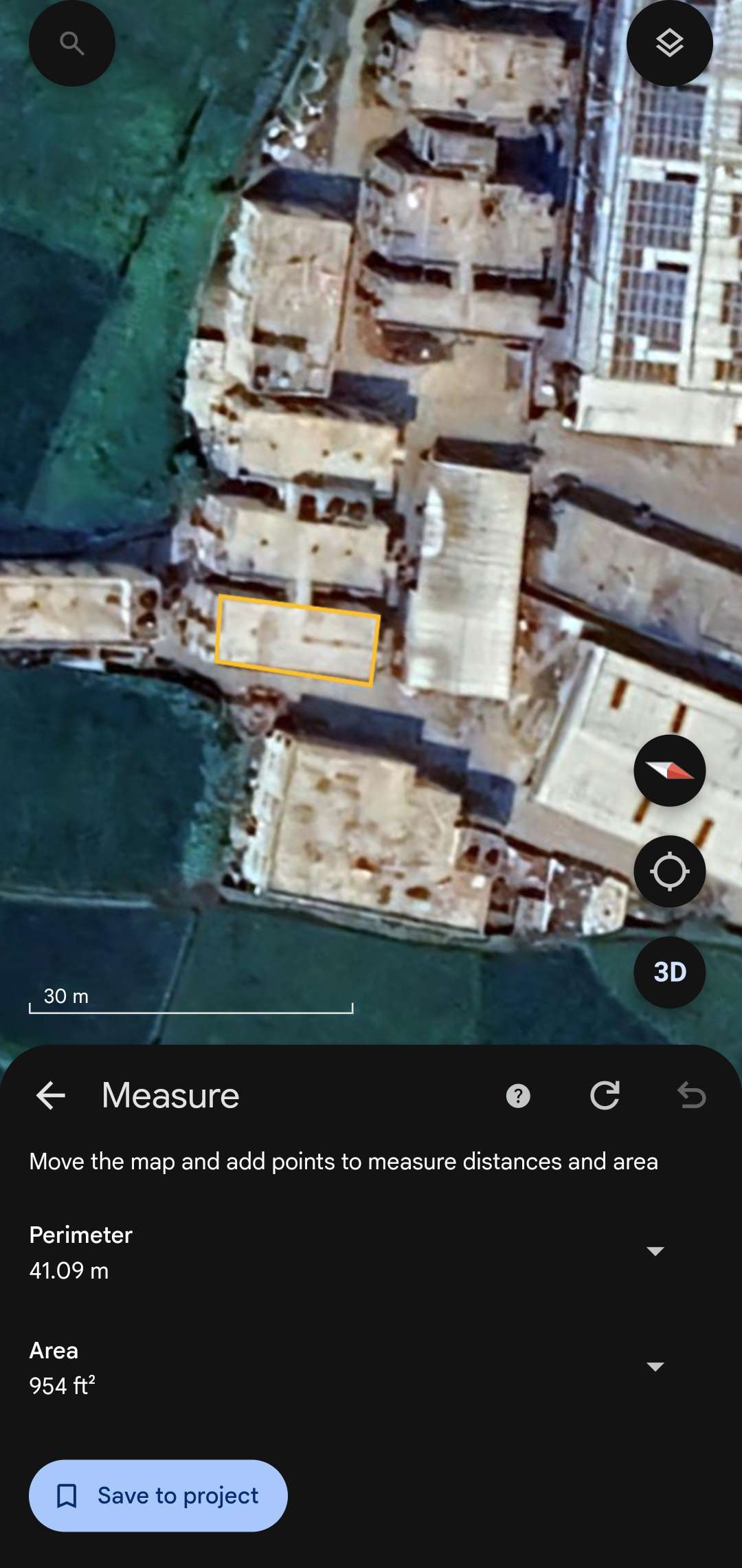
Task: Save the measurement to a project
Action: [x=158, y=1495]
